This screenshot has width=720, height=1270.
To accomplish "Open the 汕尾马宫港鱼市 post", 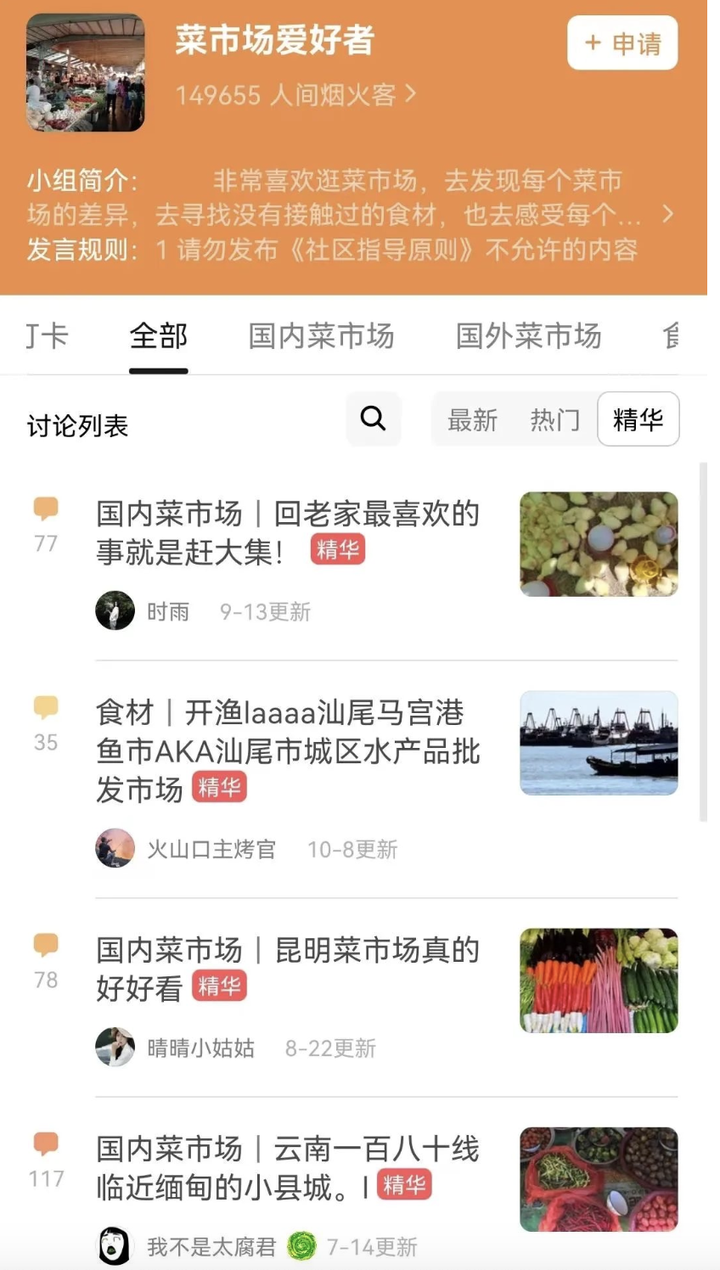I will click(288, 751).
